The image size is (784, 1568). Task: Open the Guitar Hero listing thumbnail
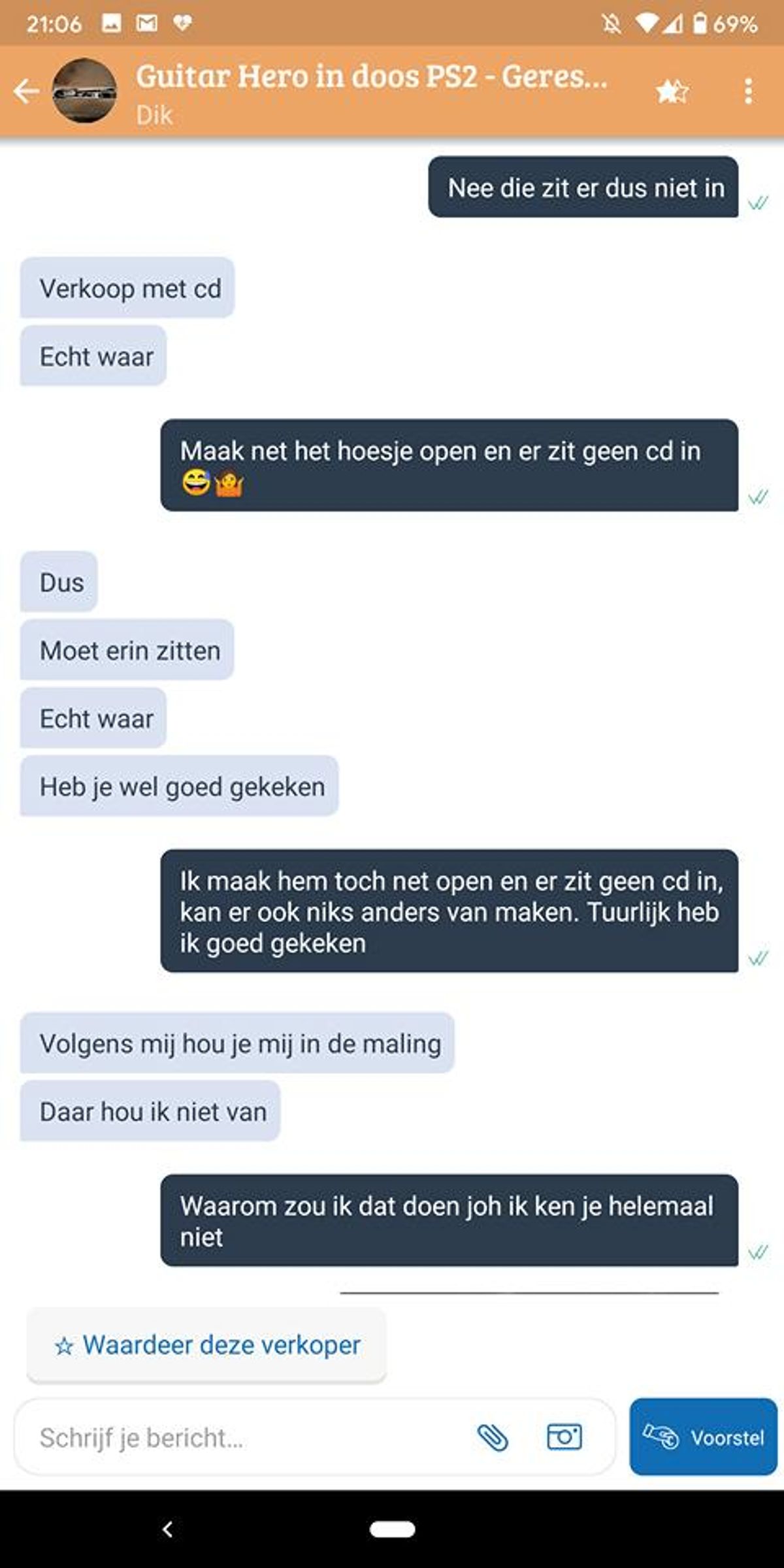pyautogui.click(x=85, y=91)
